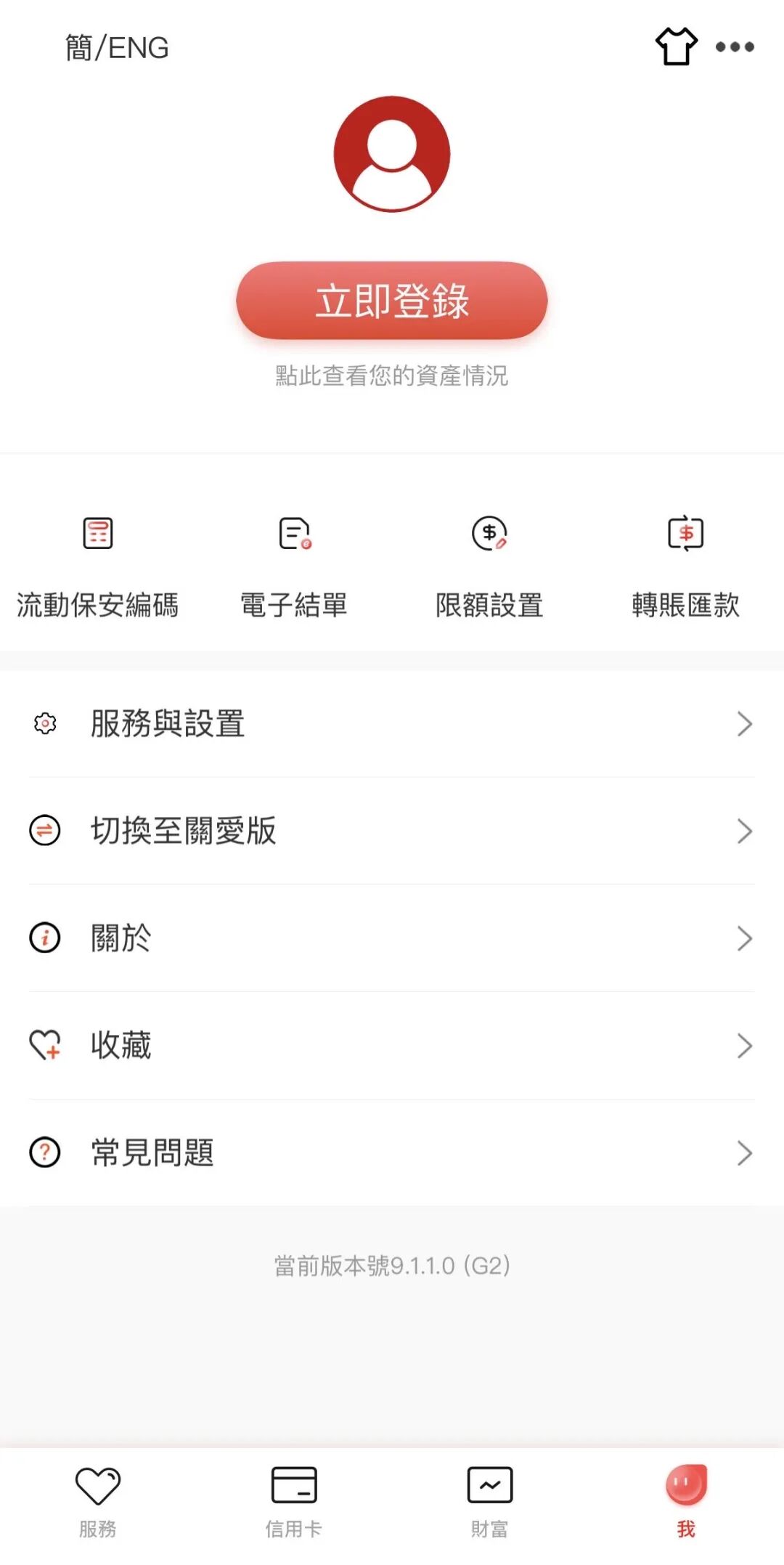Image resolution: width=784 pixels, height=1565 pixels.
Task: Tap the red profile avatar
Action: coord(392,155)
